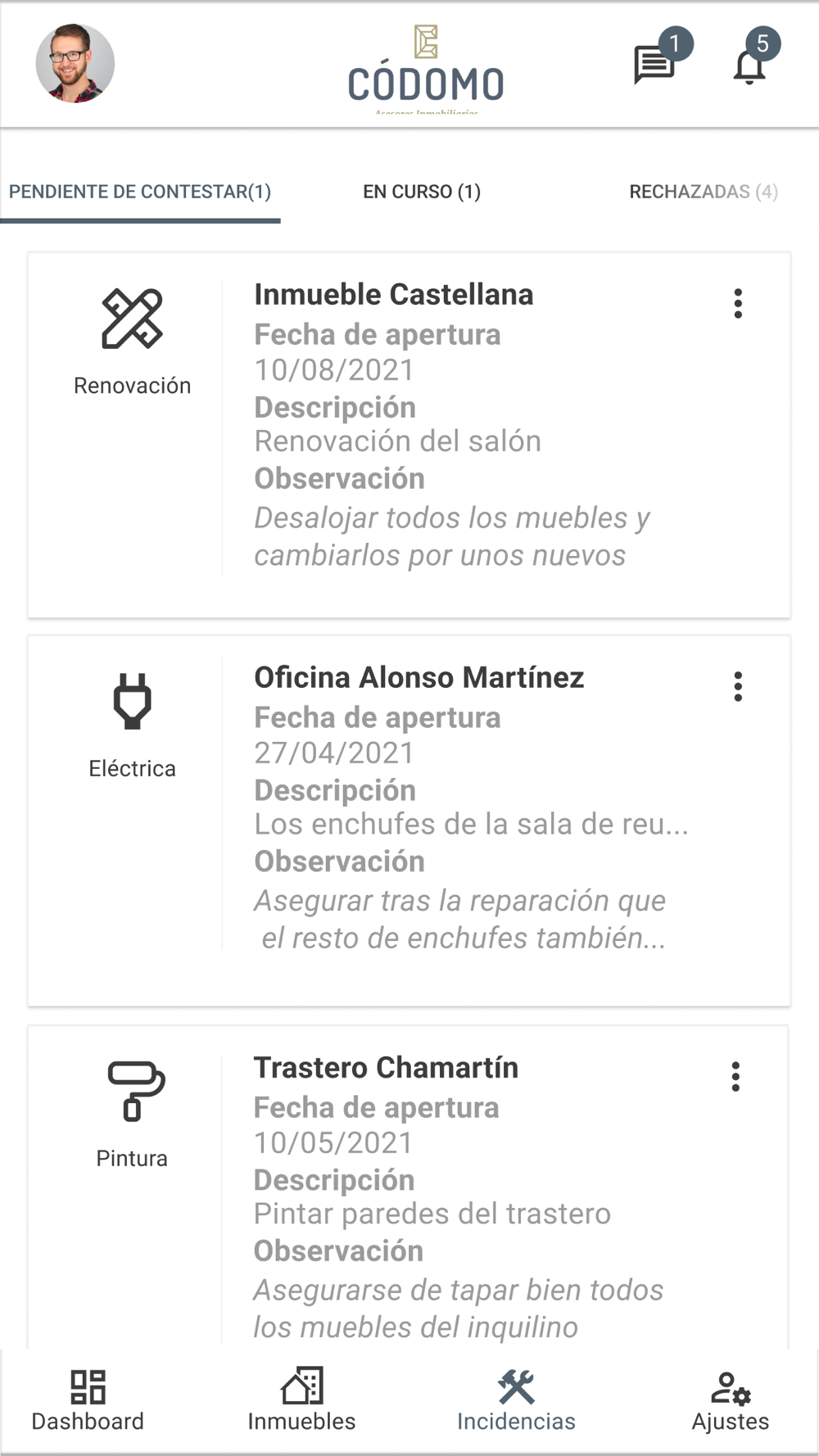
Task: Select the Incidencias tab
Action: [516, 1400]
